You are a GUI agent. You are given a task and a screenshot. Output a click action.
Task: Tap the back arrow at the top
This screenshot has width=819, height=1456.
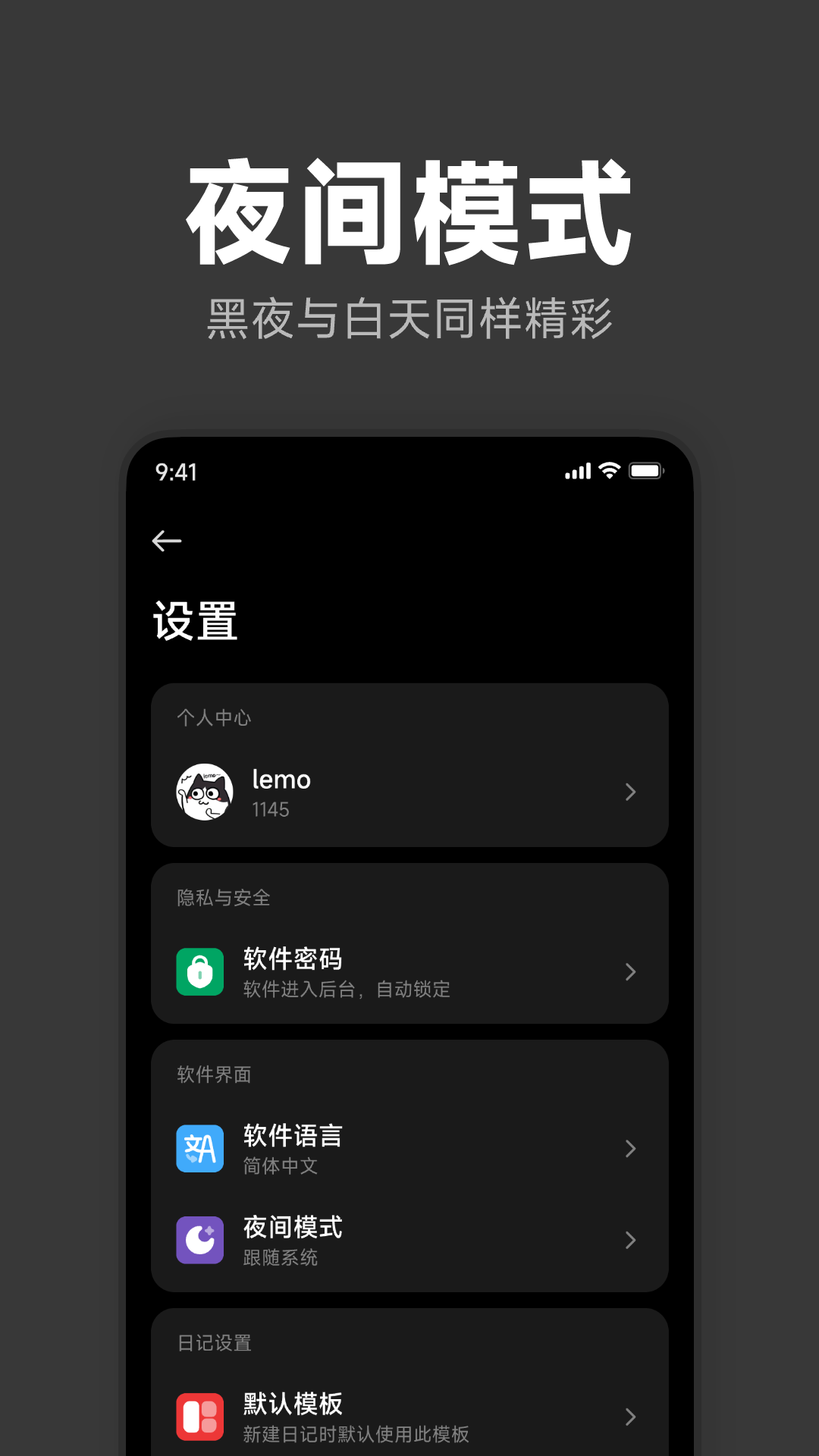pos(166,541)
